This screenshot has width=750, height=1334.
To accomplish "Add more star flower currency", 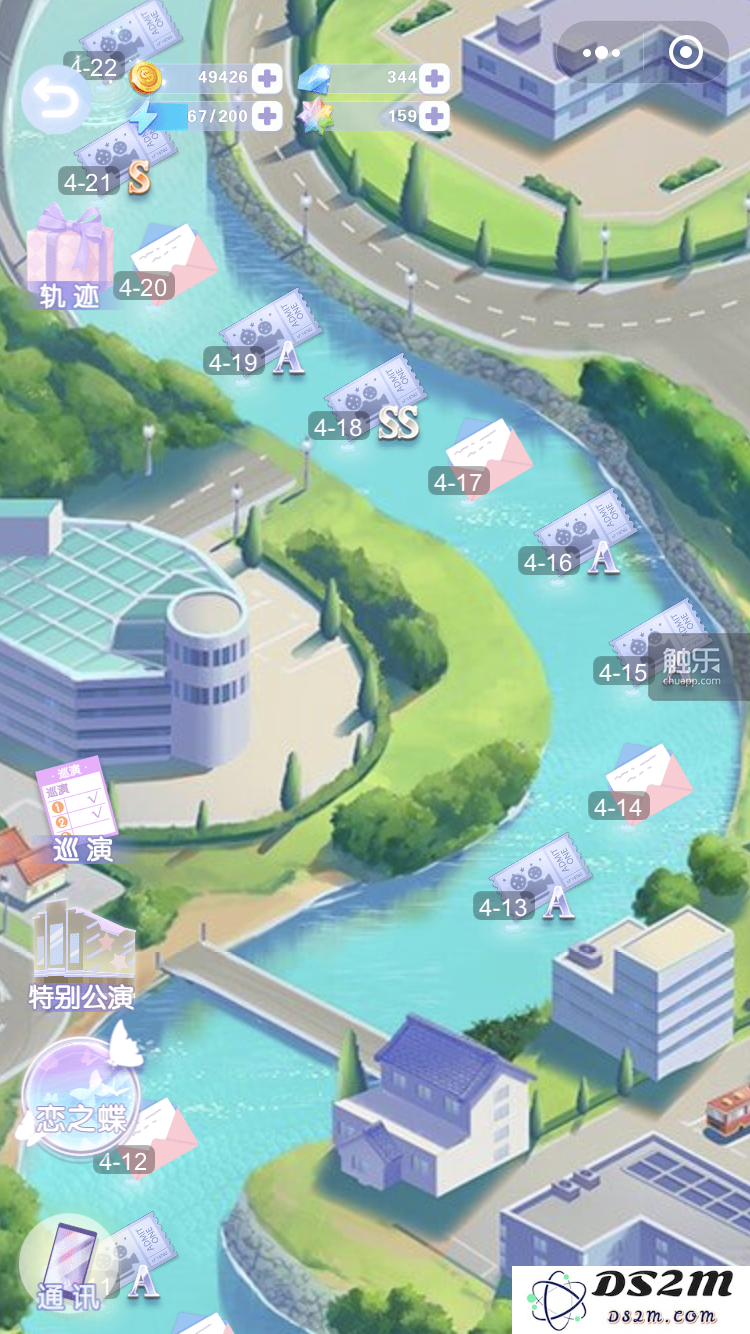I will 433,116.
